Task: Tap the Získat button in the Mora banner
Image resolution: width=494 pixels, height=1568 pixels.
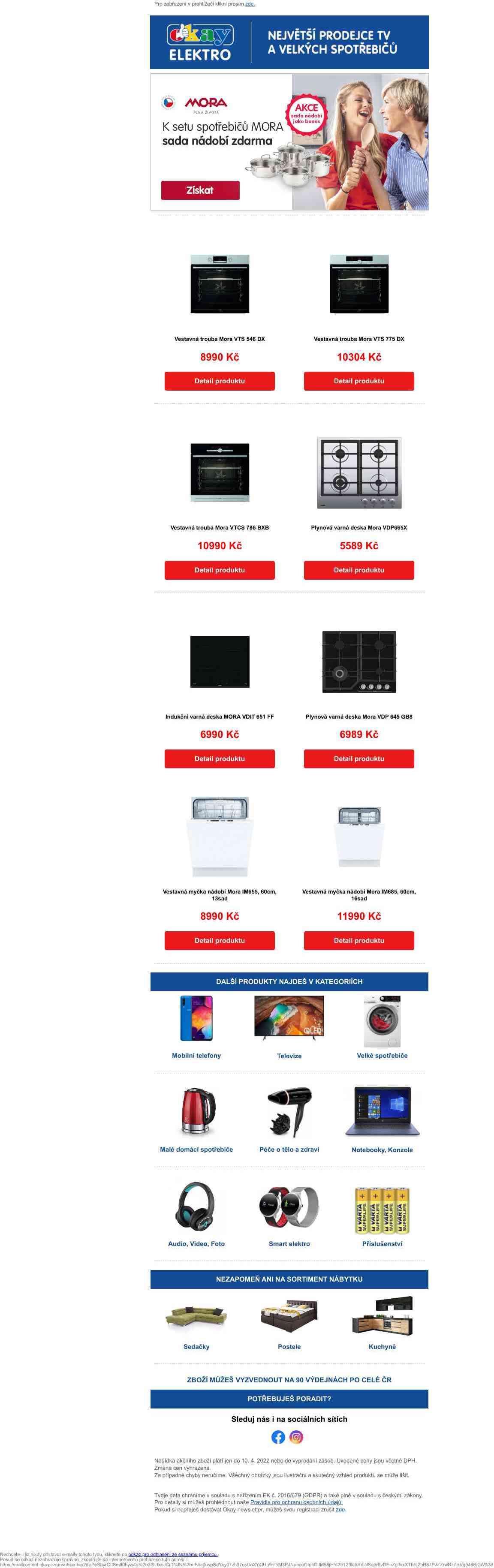Action: [x=200, y=190]
